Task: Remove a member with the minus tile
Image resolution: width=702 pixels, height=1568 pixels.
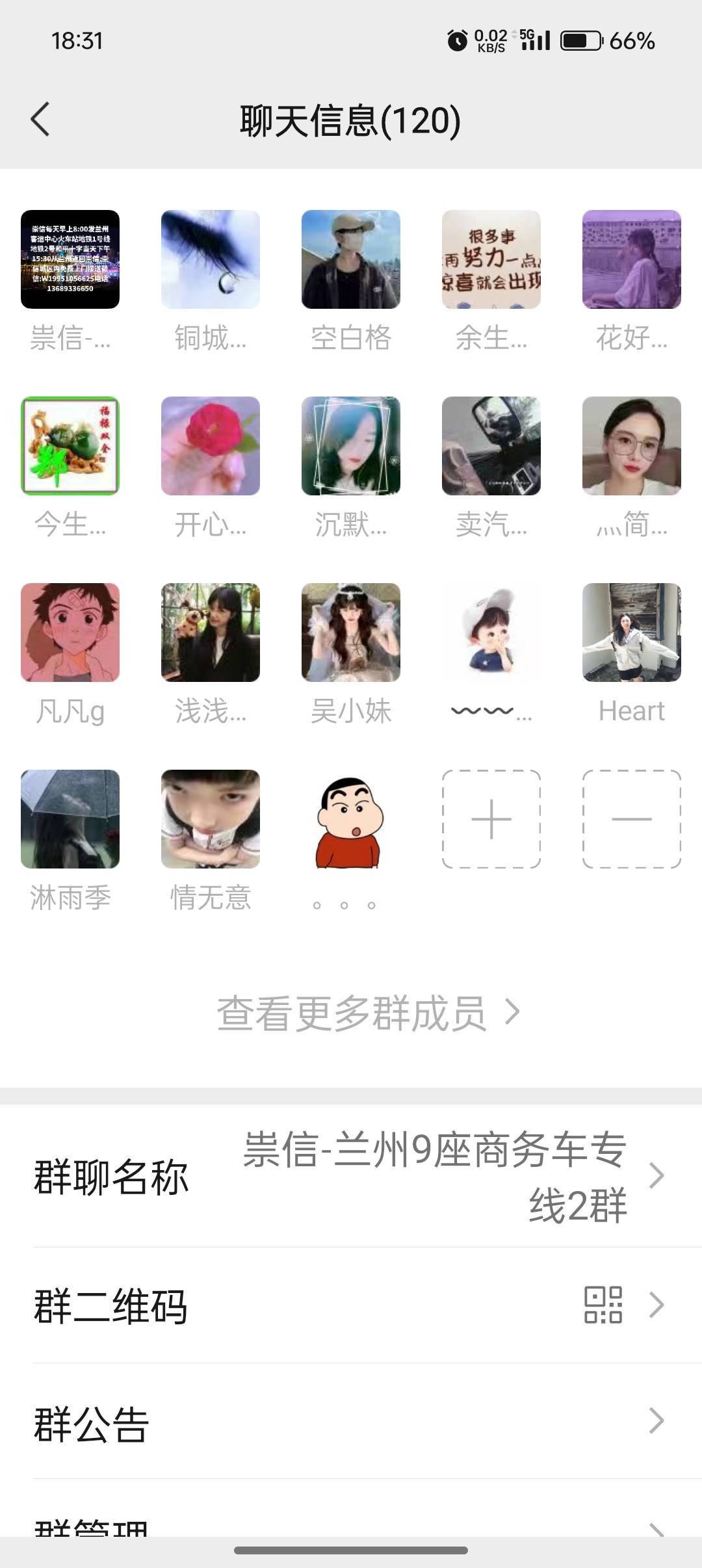Action: click(632, 819)
